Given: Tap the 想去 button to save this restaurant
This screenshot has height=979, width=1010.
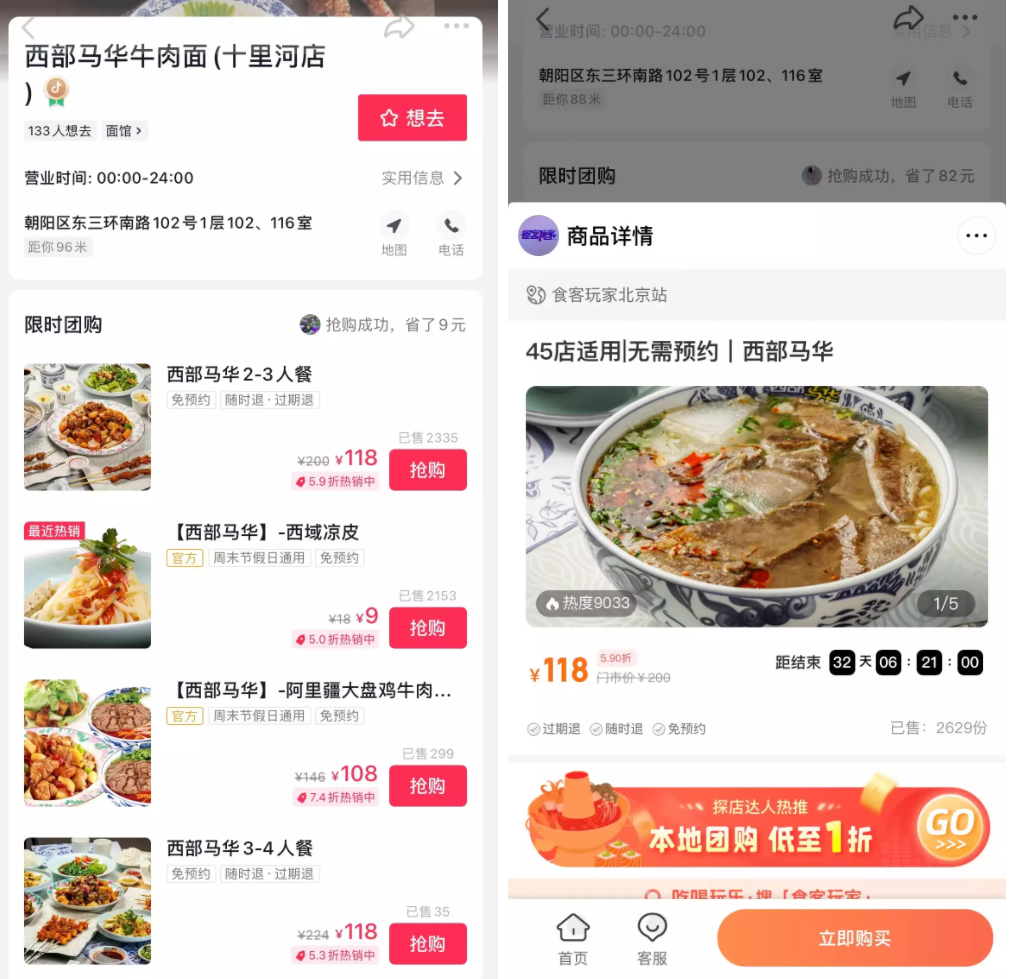Looking at the screenshot, I should 412,118.
